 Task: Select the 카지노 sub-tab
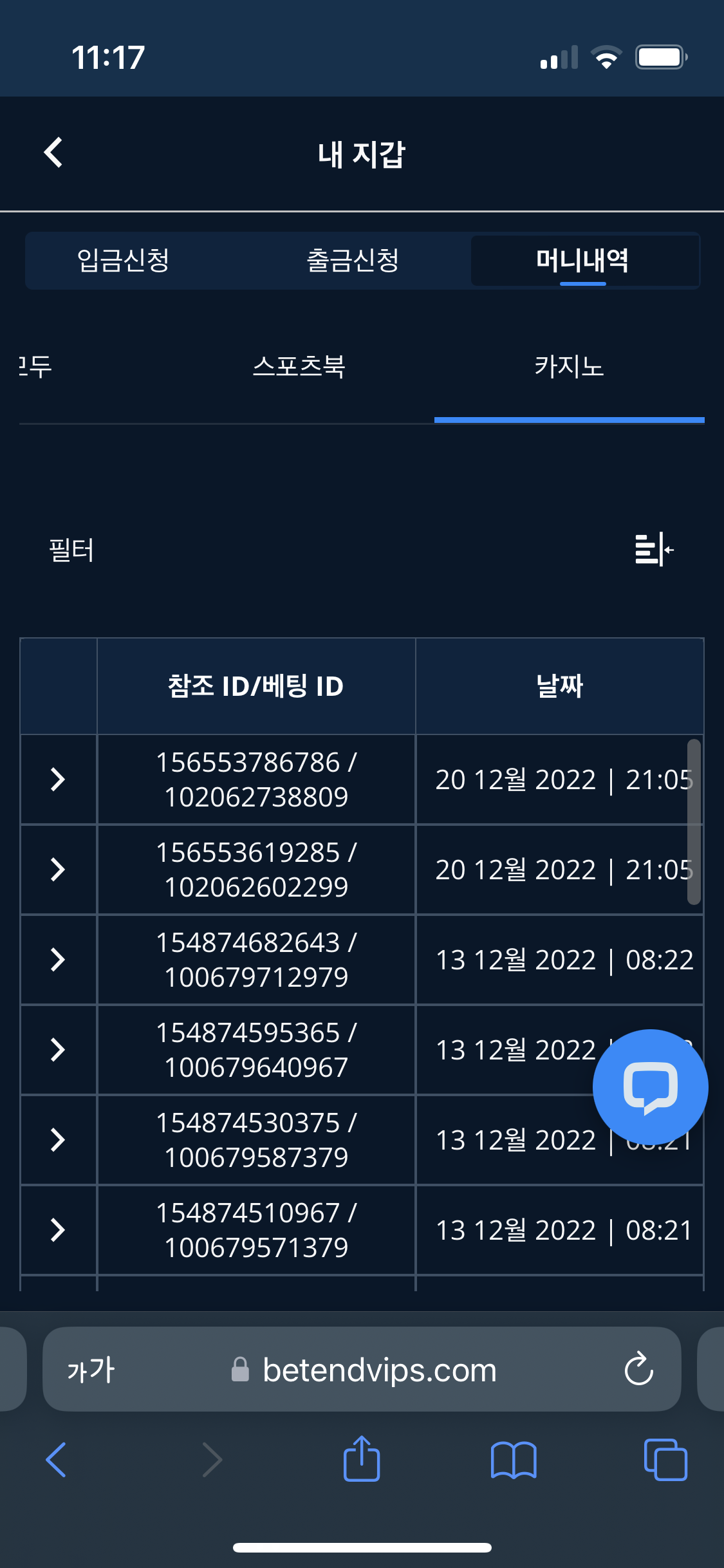coord(569,367)
